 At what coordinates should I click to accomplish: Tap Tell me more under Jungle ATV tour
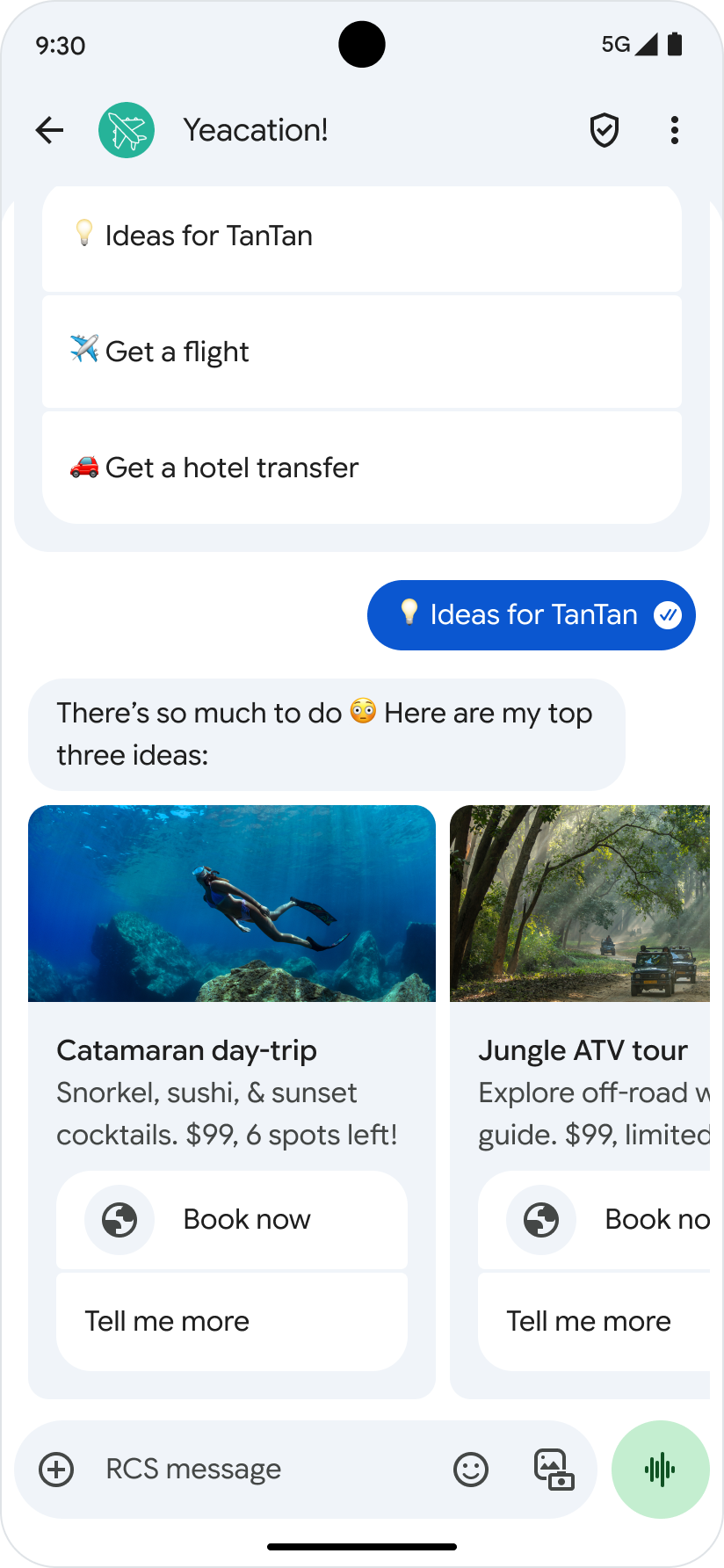coord(588,1320)
